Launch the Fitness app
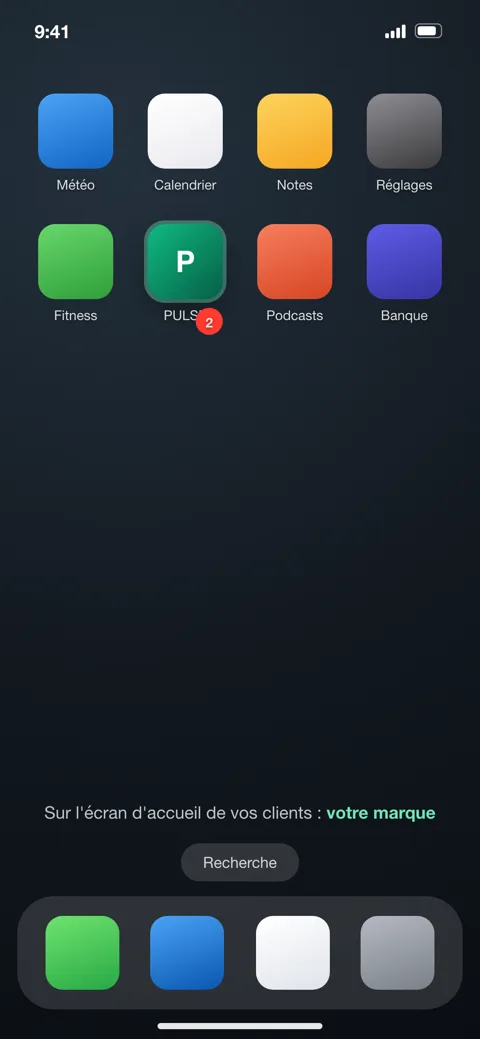480x1039 pixels. coord(76,262)
